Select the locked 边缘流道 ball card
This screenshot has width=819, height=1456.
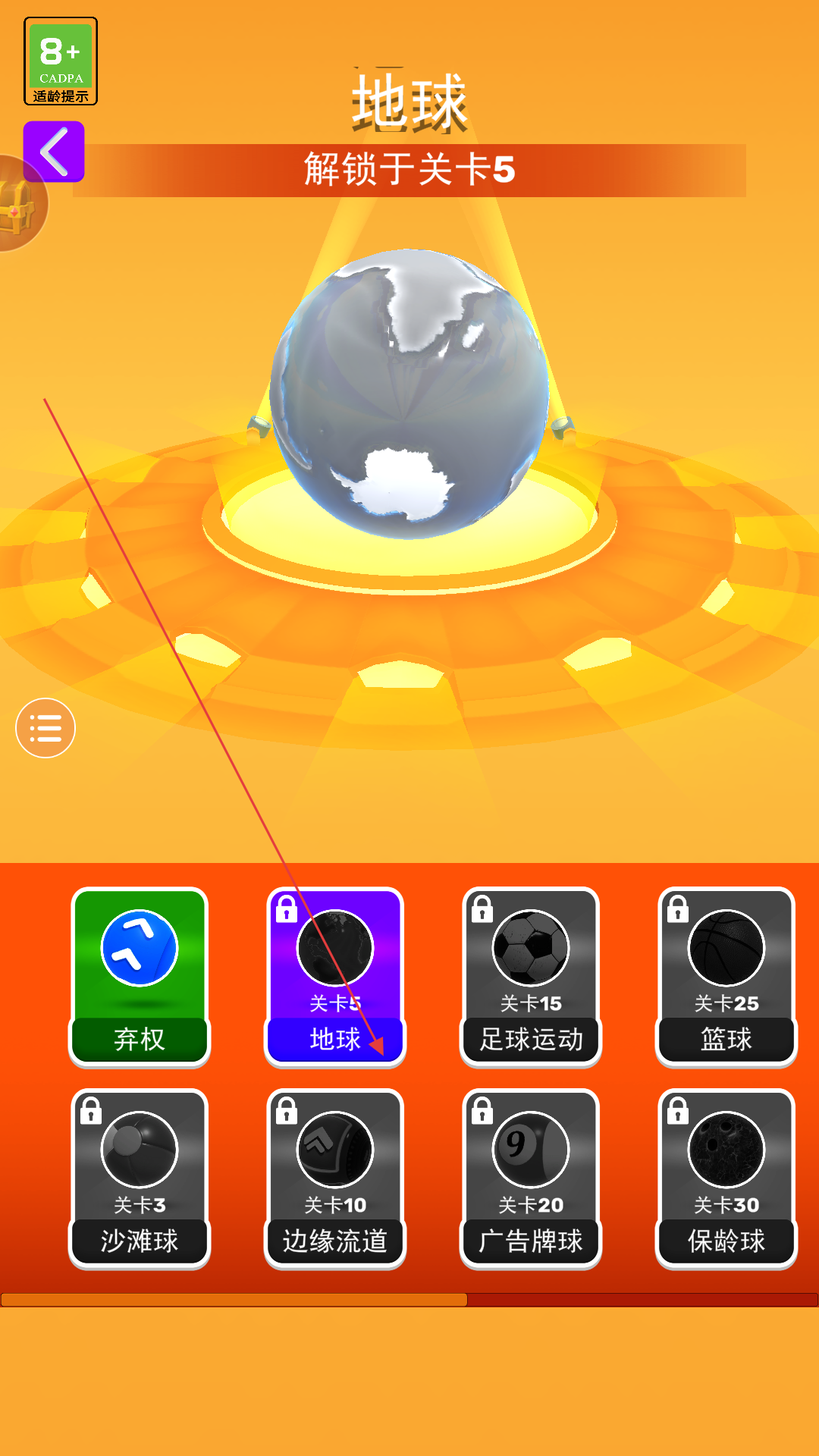tap(335, 1178)
